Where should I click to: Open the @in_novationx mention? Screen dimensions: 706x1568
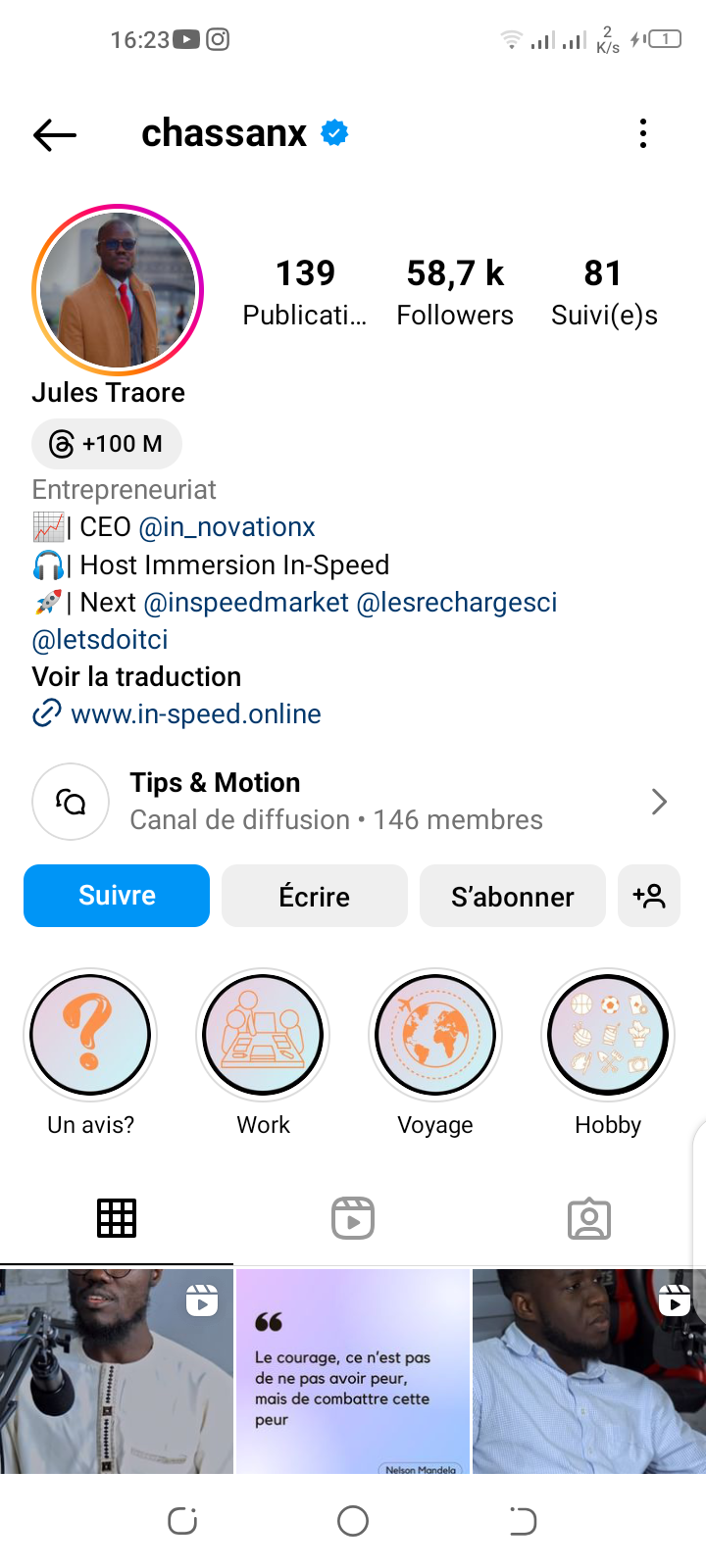227,527
